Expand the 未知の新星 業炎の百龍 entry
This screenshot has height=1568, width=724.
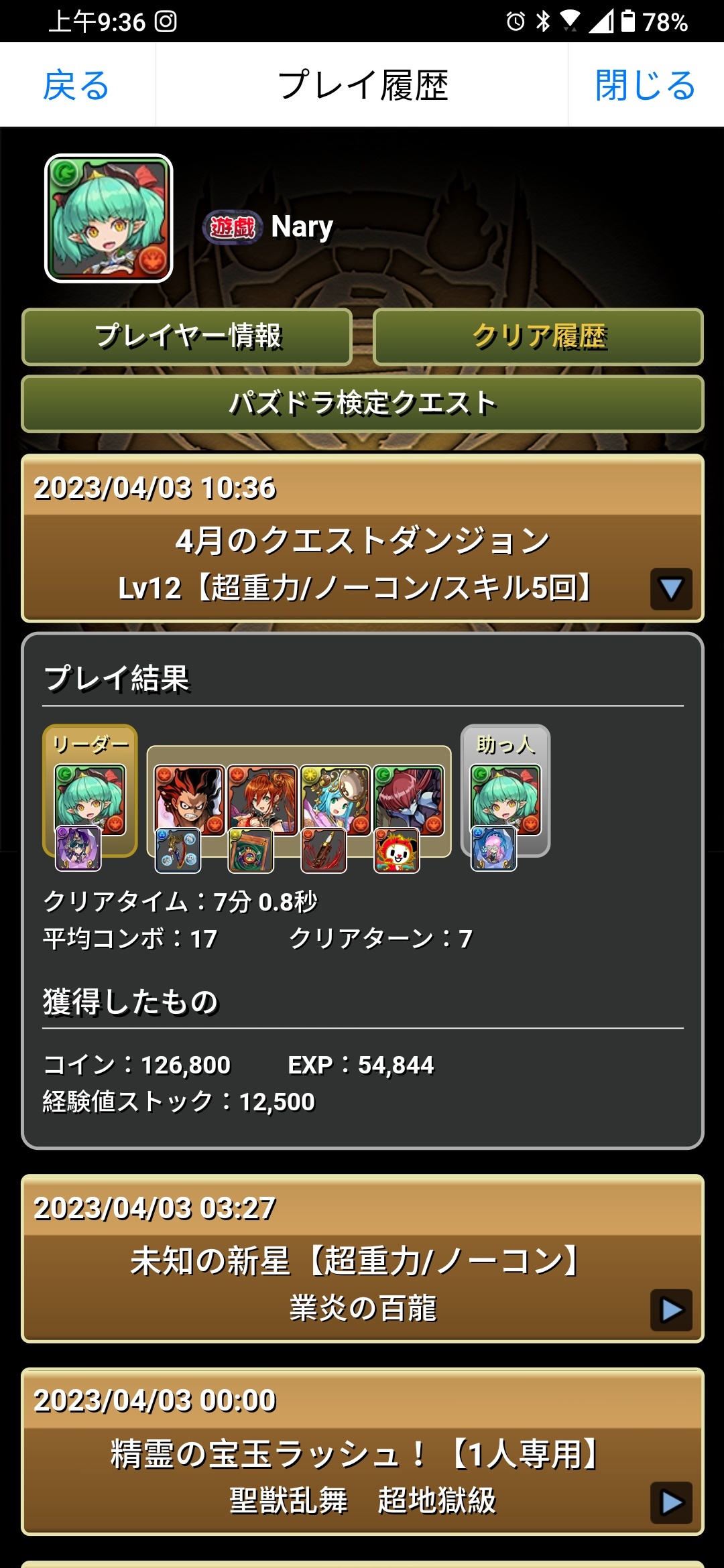pos(670,1309)
